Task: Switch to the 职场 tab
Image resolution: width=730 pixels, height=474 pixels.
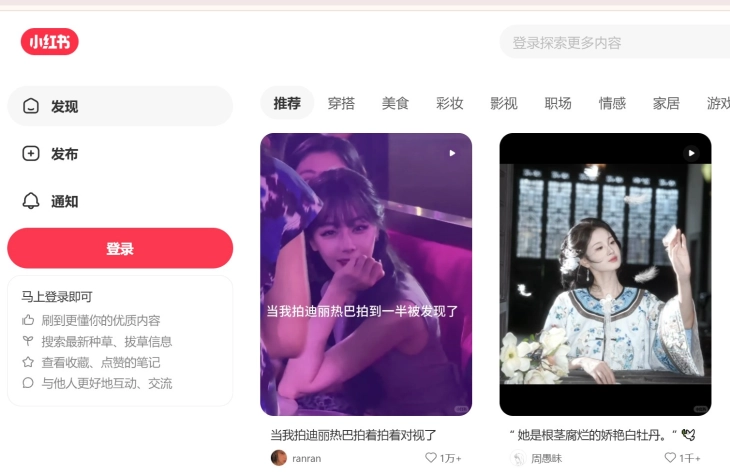Action: point(558,103)
